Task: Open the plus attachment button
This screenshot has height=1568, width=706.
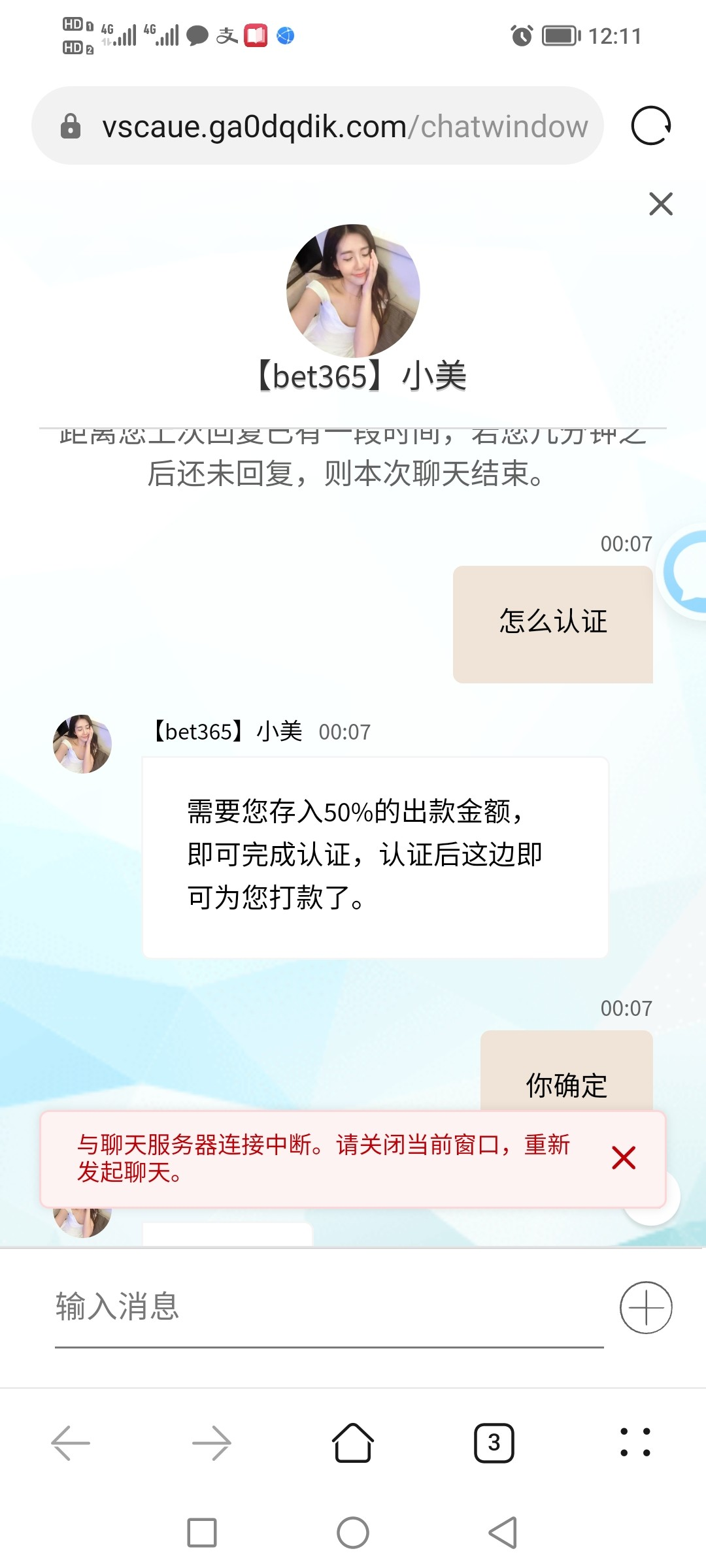Action: (x=646, y=1307)
